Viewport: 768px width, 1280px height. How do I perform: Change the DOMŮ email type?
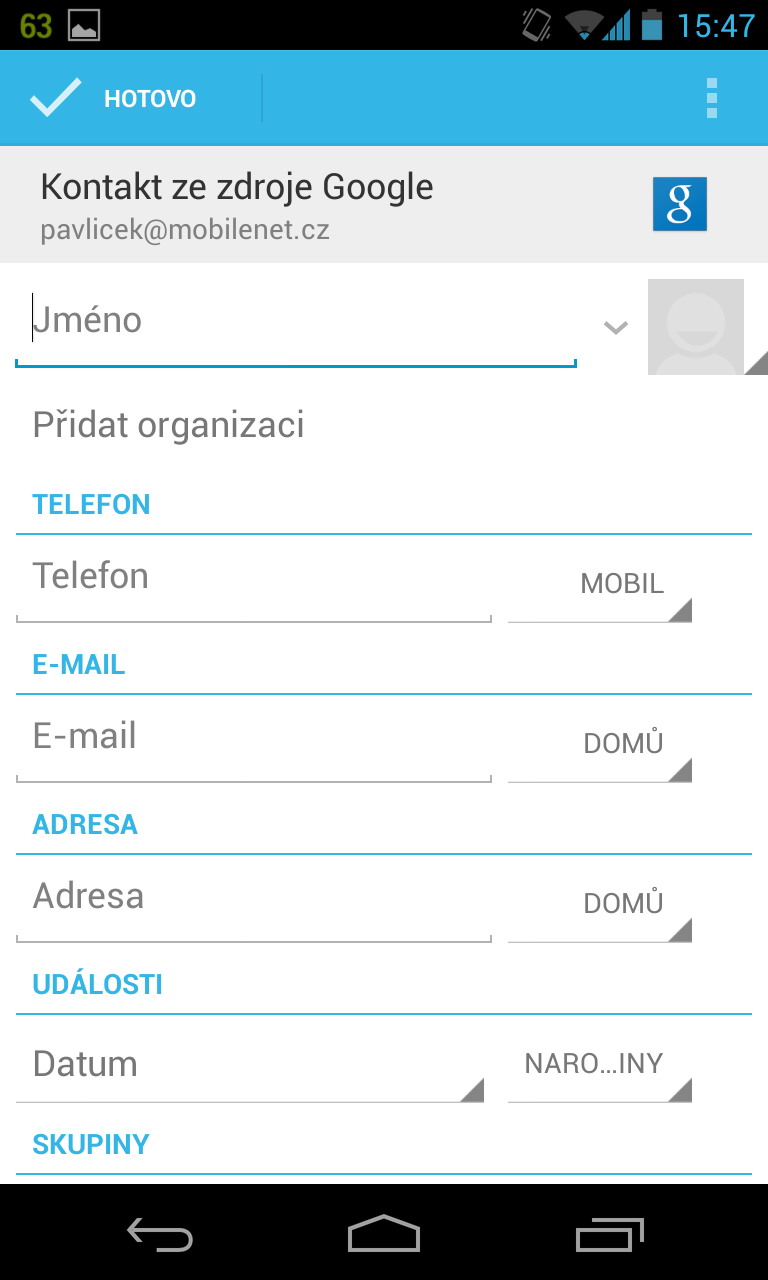click(622, 744)
